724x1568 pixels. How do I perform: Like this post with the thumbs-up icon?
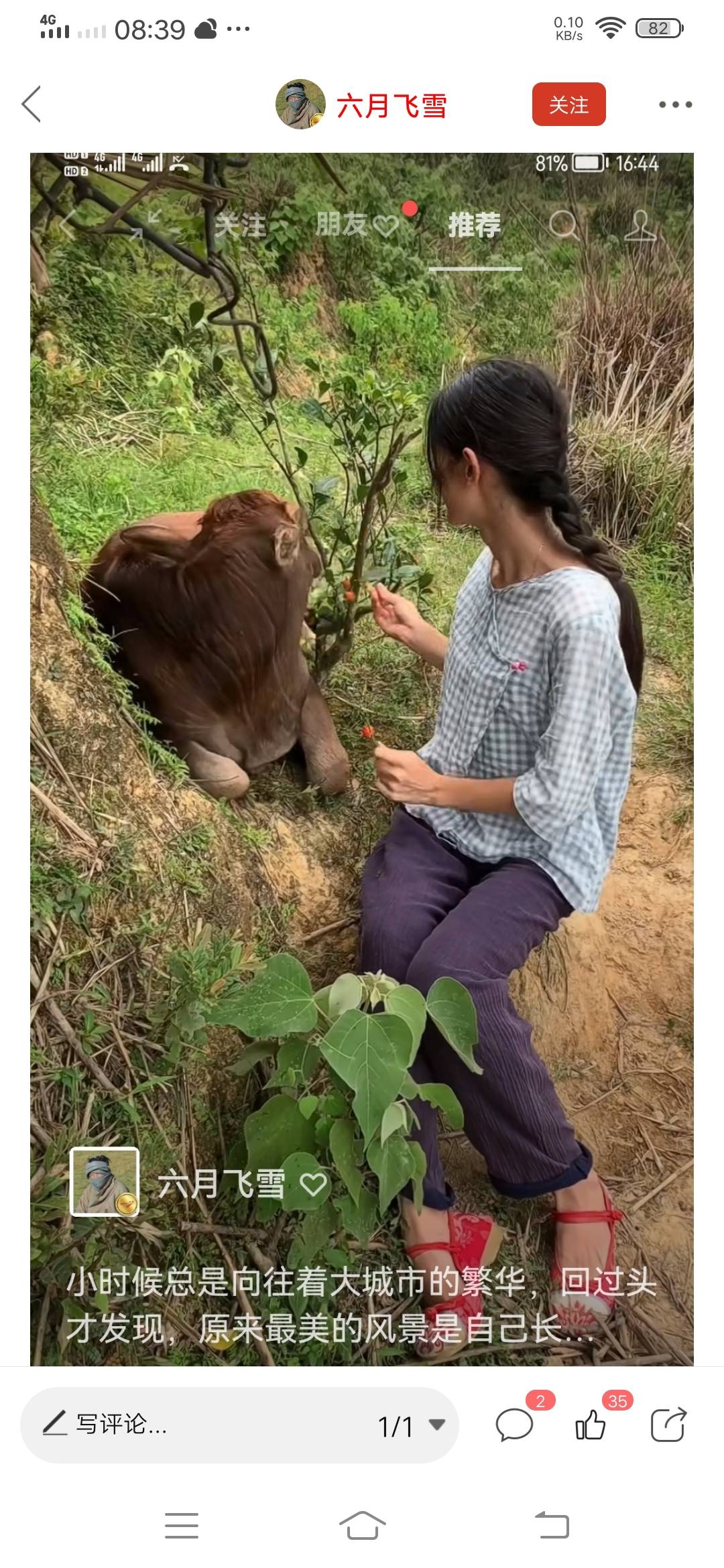click(x=591, y=1425)
